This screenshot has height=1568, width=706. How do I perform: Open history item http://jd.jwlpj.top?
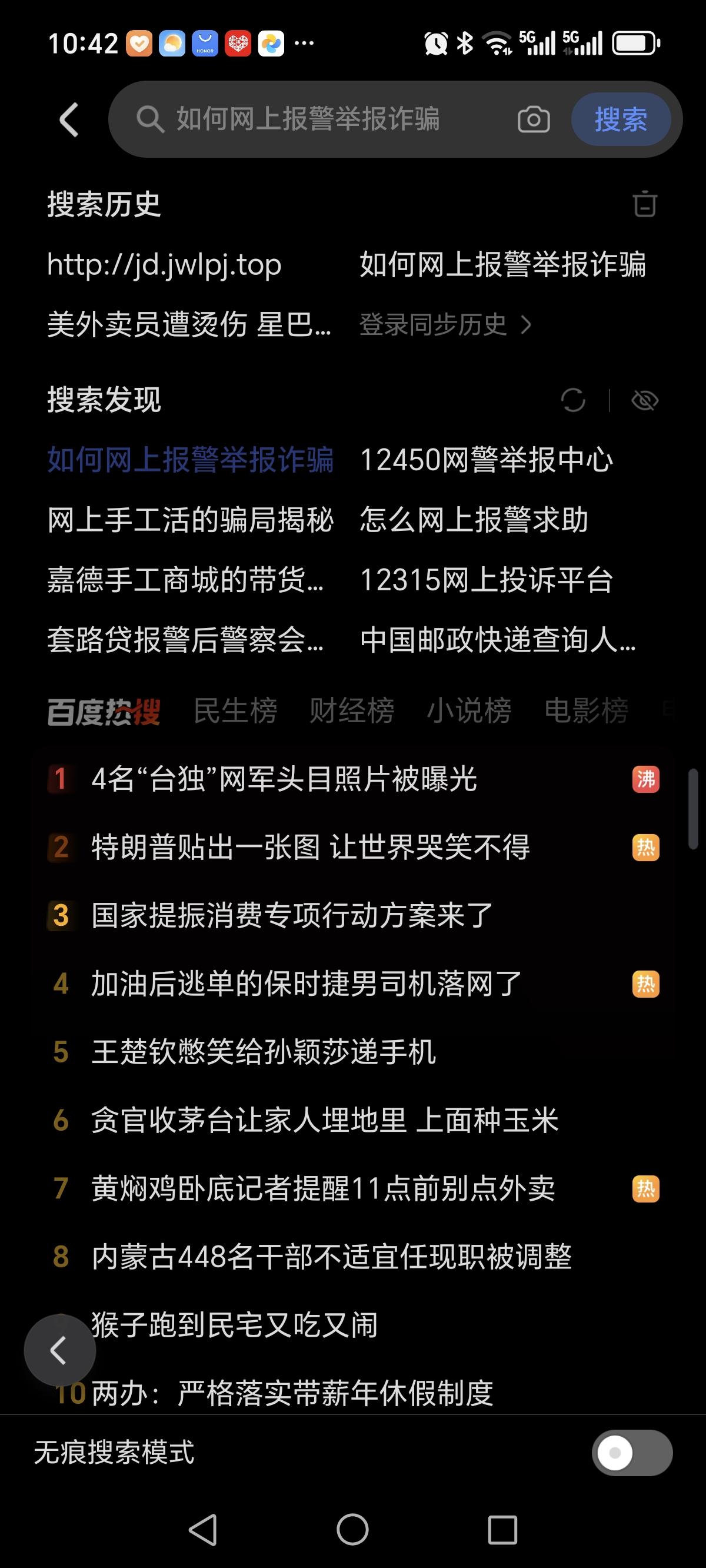(164, 265)
